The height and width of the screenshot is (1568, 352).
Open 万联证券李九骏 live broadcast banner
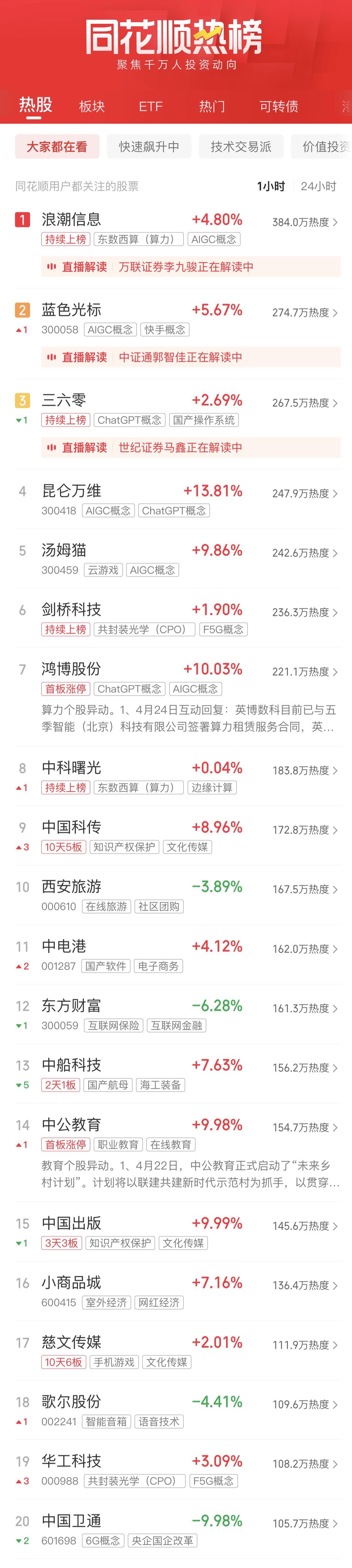(191, 267)
